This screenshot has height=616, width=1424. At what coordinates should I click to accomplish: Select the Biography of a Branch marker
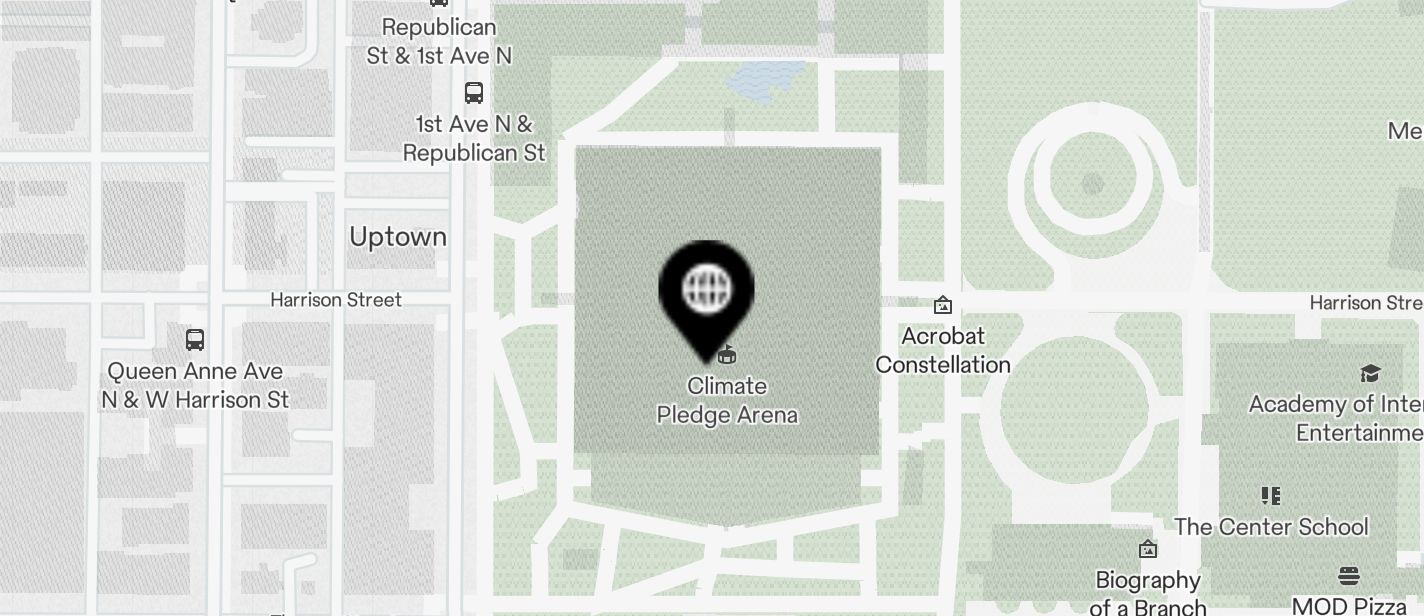[x=1148, y=549]
